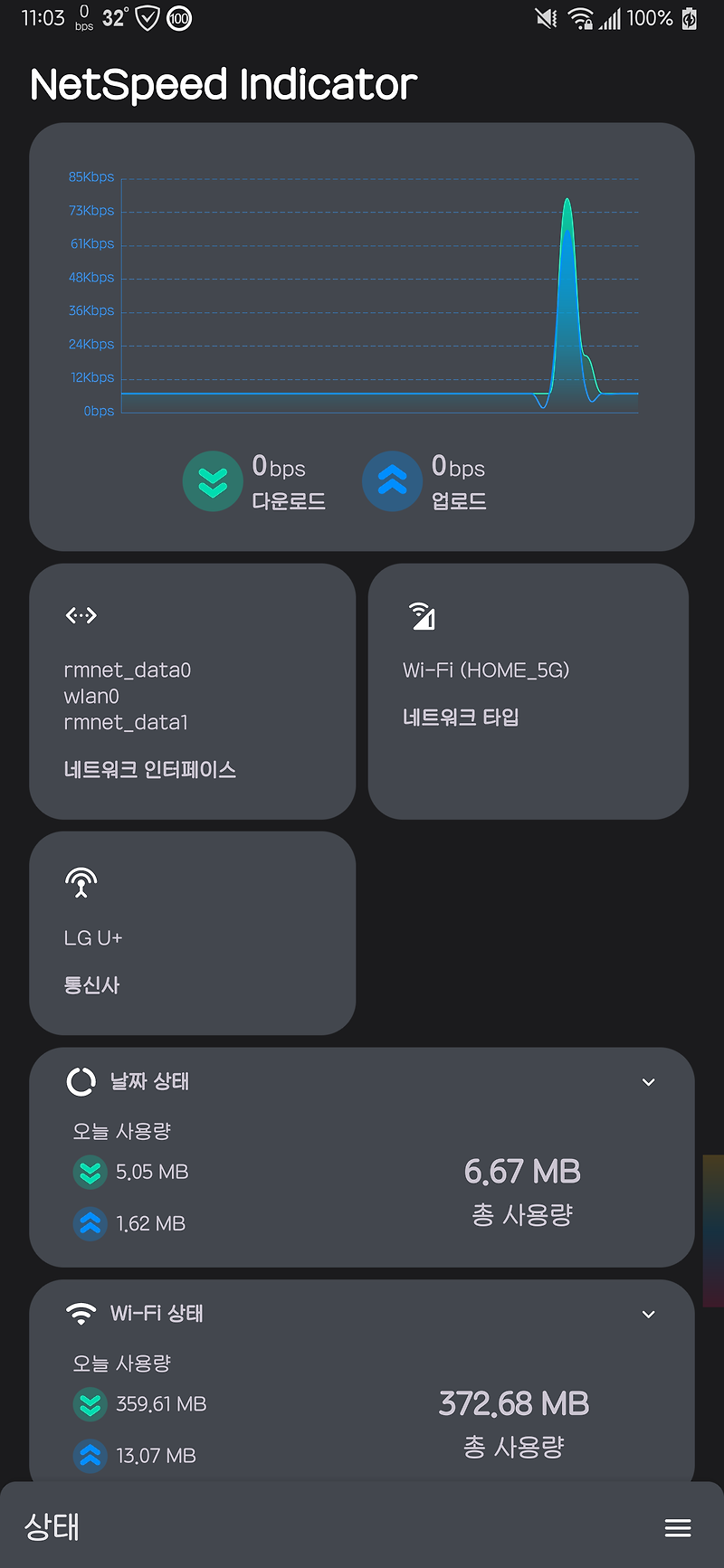Image resolution: width=724 pixels, height=1568 pixels.
Task: Collapse the 날짜 상태 section
Action: (648, 1081)
